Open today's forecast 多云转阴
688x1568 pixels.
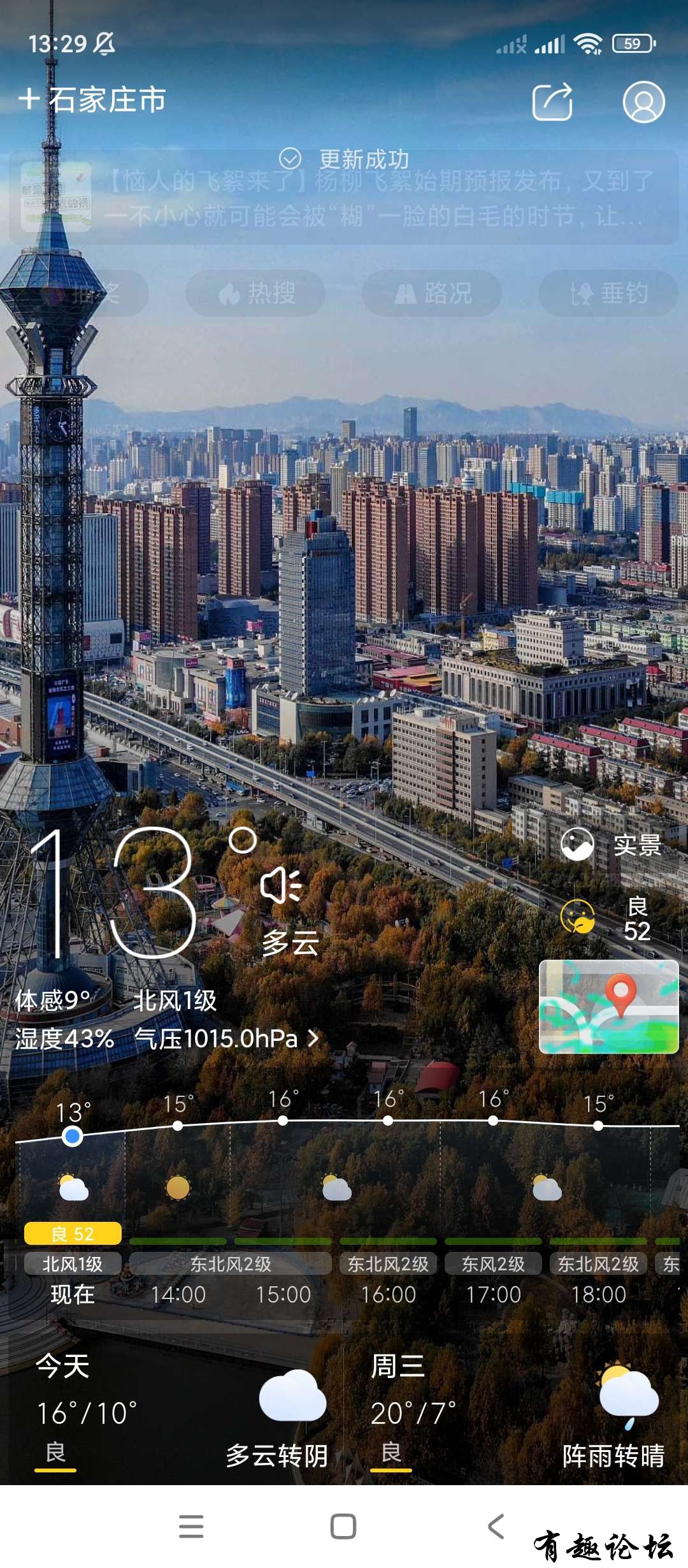pos(182,1411)
